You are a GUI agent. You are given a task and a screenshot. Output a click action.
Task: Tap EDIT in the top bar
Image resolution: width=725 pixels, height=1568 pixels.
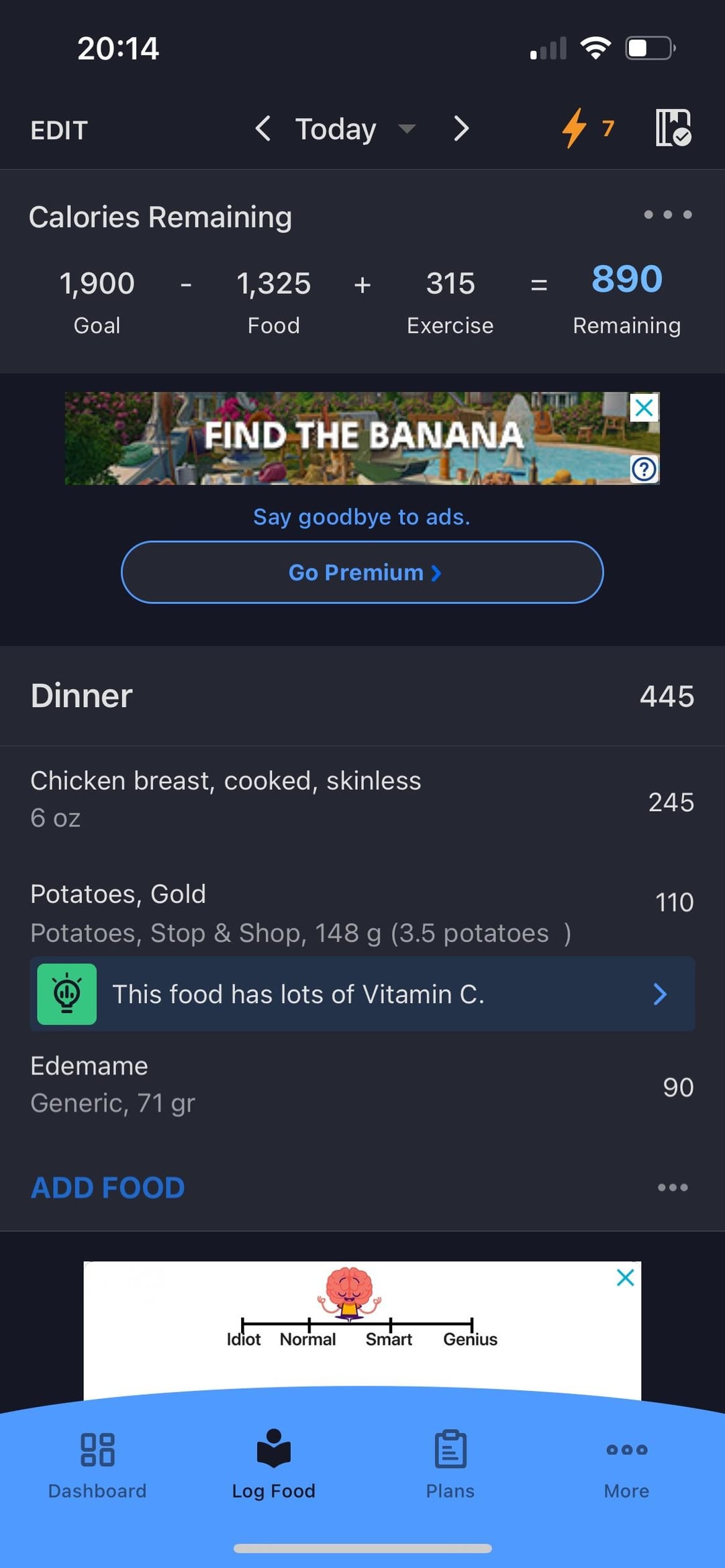[59, 130]
